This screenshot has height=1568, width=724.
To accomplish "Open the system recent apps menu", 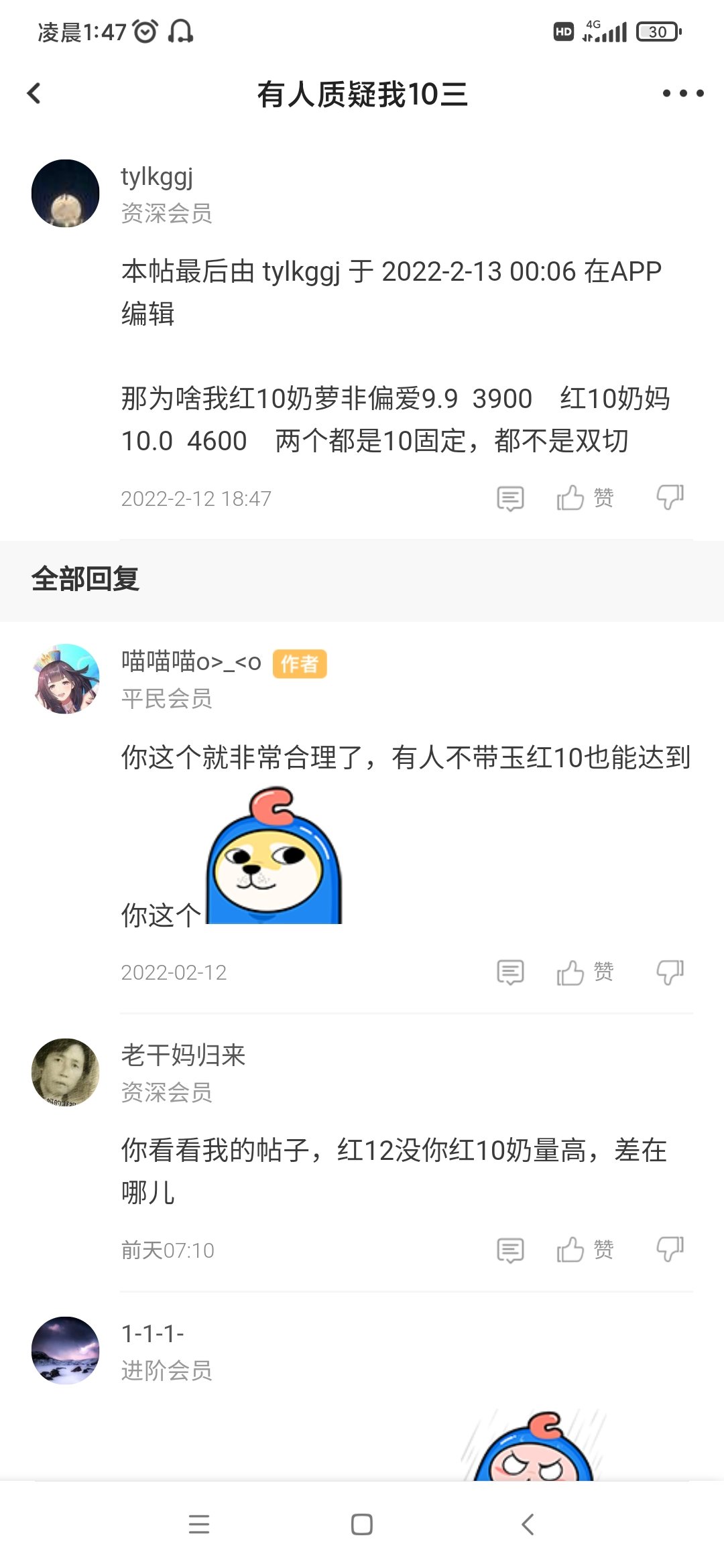I will pos(199,1524).
